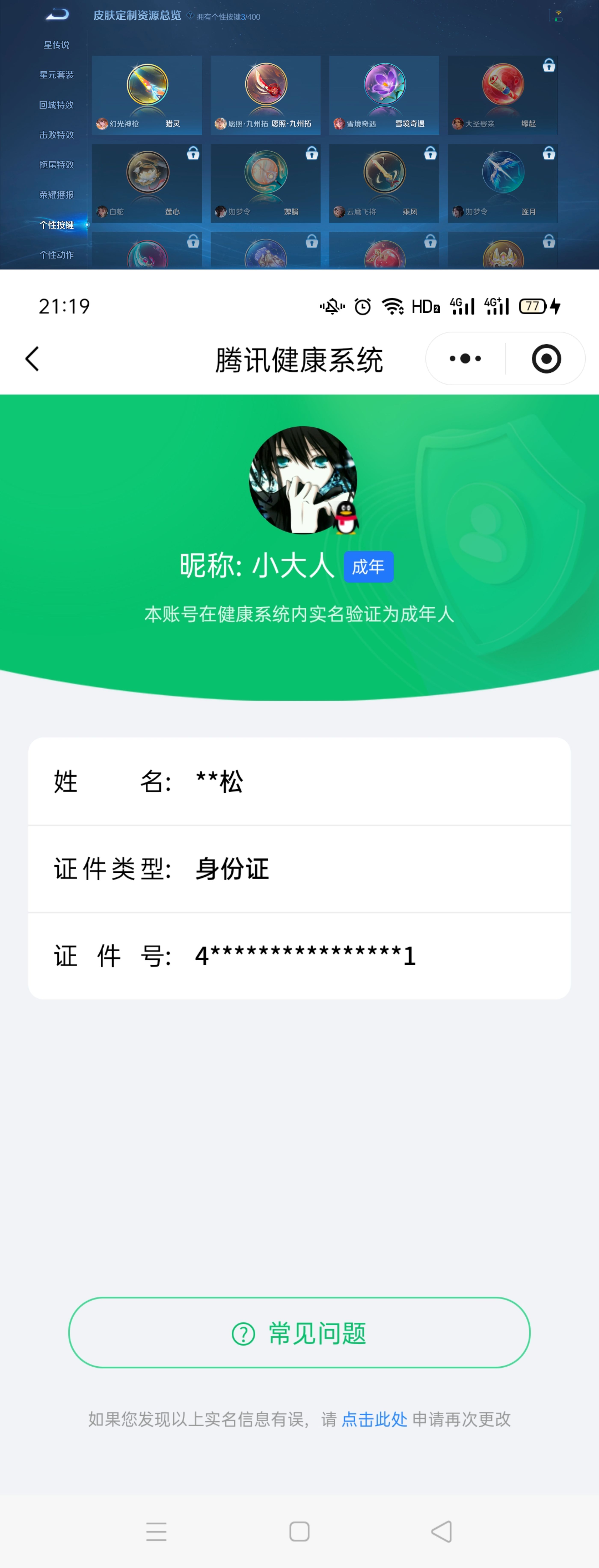Open the mini program's three-dot menu
The height and width of the screenshot is (1568, 599).
pyautogui.click(x=465, y=359)
